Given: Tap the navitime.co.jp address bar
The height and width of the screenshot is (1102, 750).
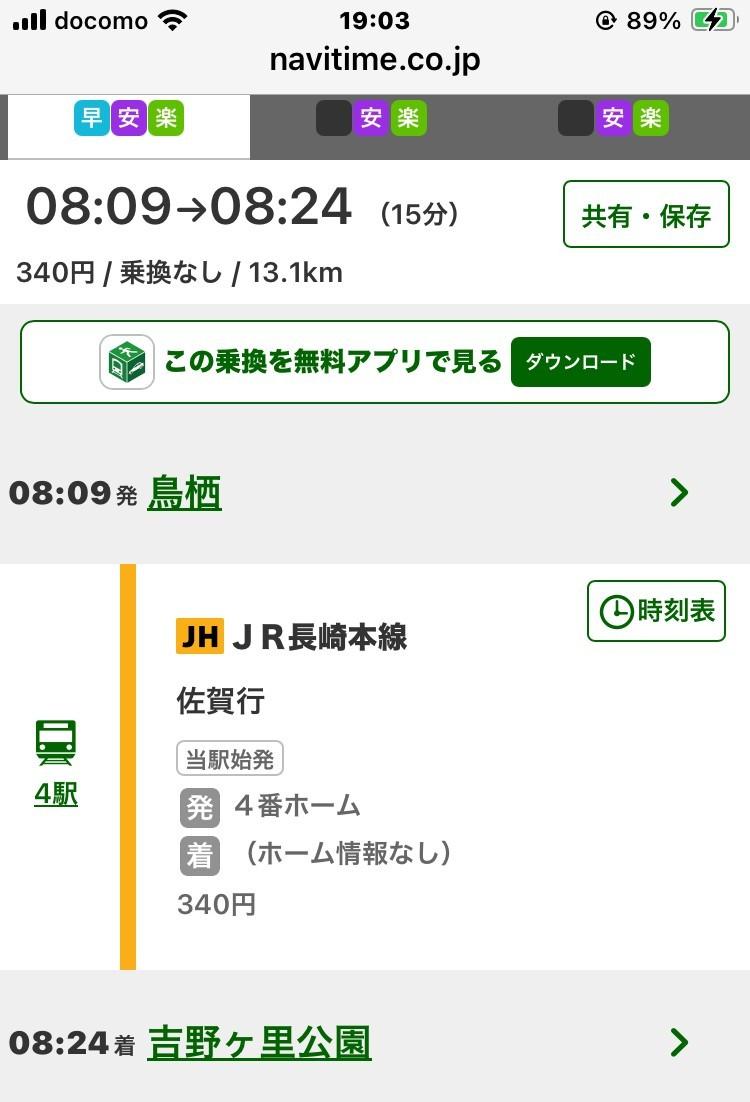Looking at the screenshot, I should [x=375, y=59].
